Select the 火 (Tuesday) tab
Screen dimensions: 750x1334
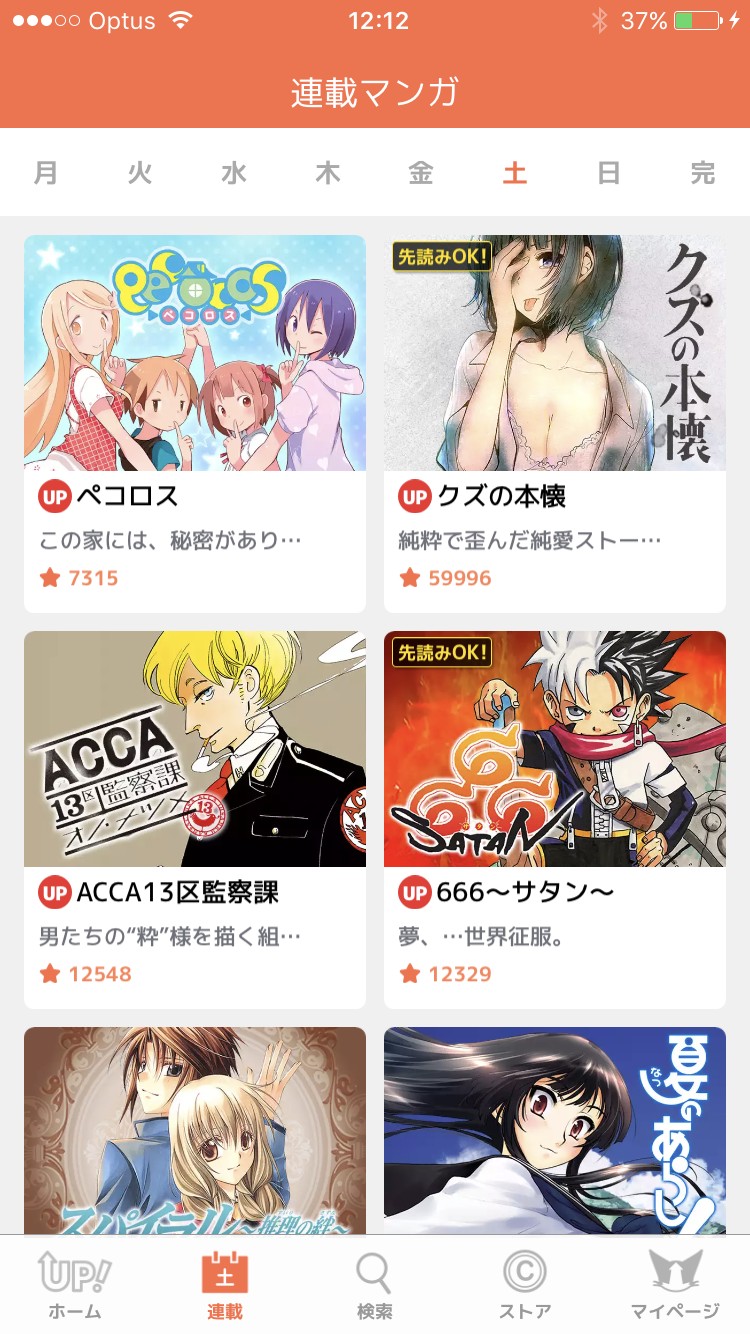tap(140, 173)
